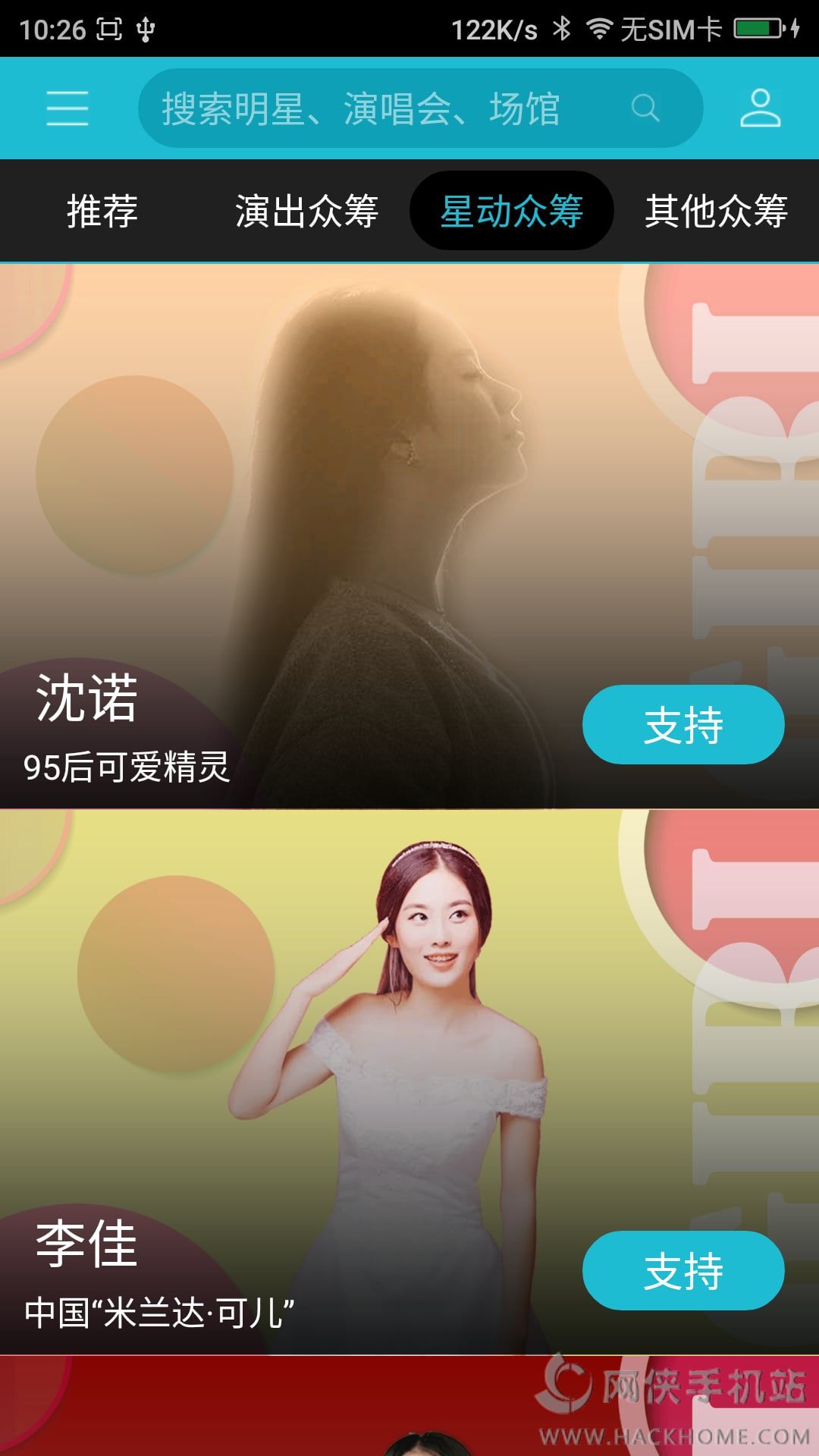Image resolution: width=819 pixels, height=1456 pixels.
Task: Support 李佳 with the 支持 button
Action: coord(682,1270)
